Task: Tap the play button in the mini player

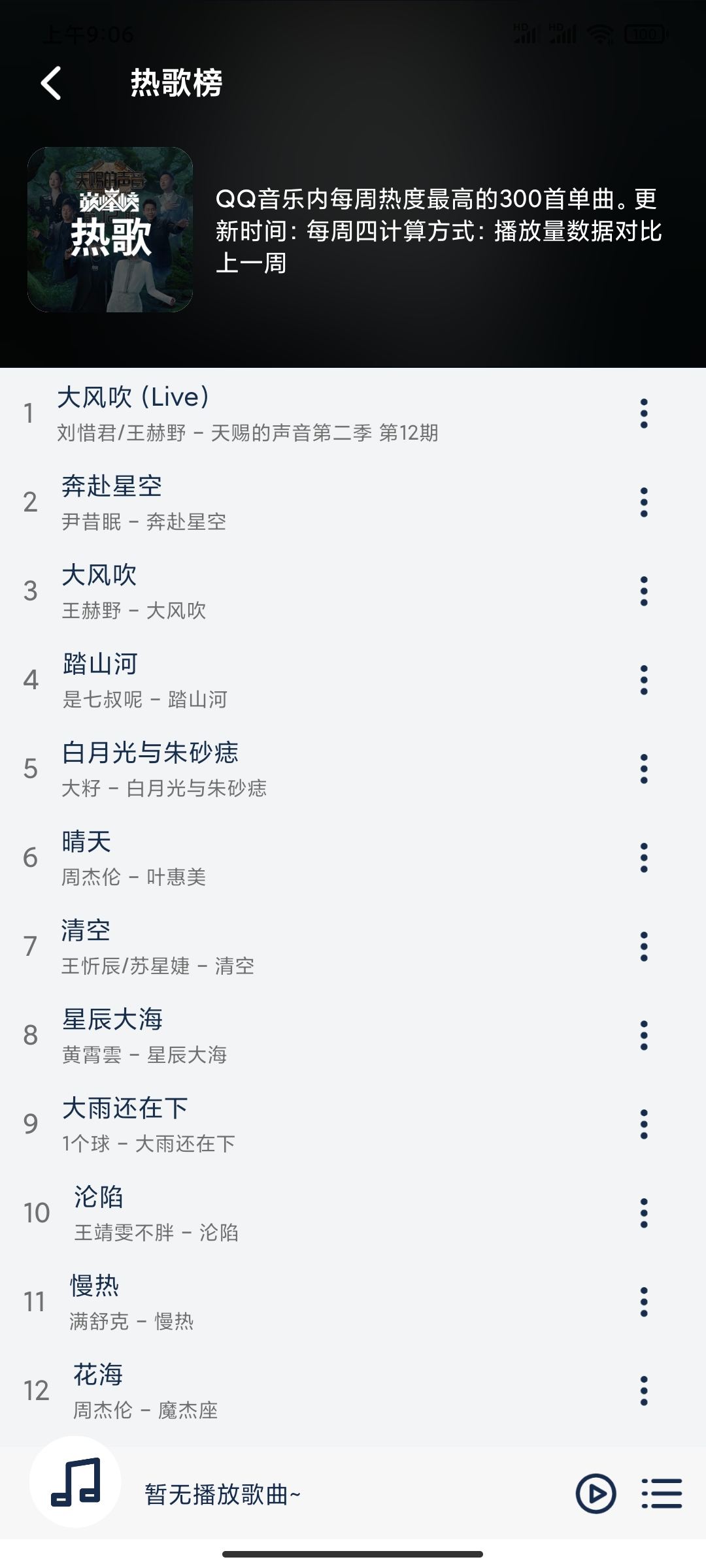Action: coord(596,1494)
